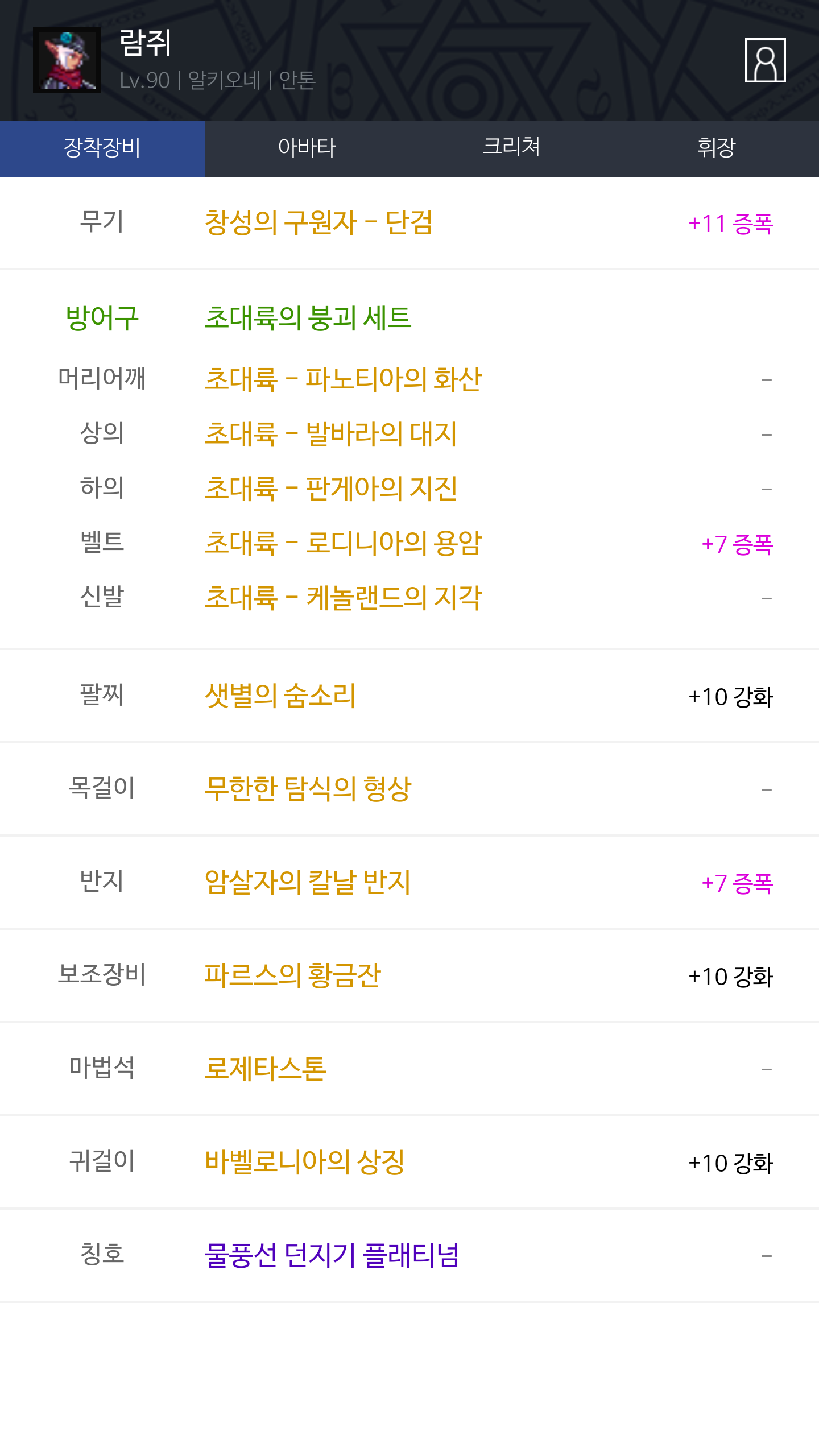Open belt 초대륙 - 로디니아의 용암
This screenshot has height=1456, width=819.
pyautogui.click(x=343, y=543)
